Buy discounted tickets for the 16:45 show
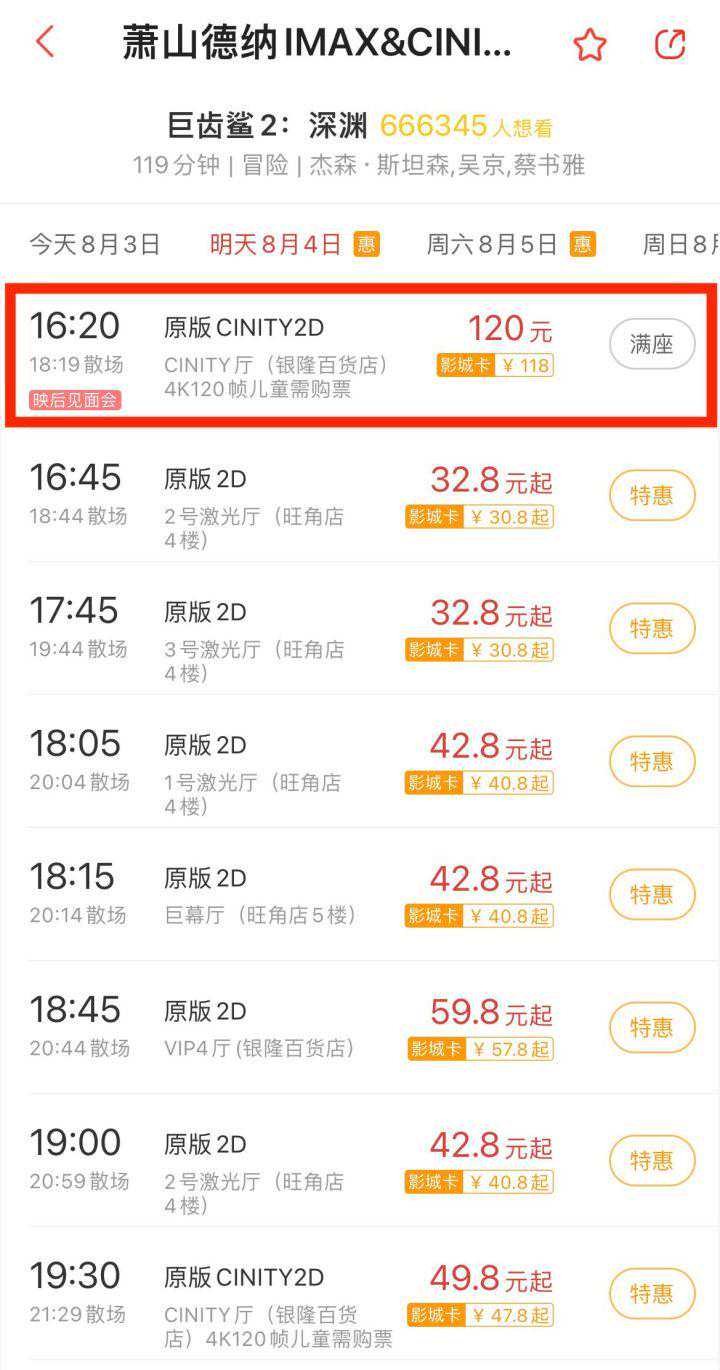This screenshot has height=1370, width=720. pyautogui.click(x=652, y=495)
